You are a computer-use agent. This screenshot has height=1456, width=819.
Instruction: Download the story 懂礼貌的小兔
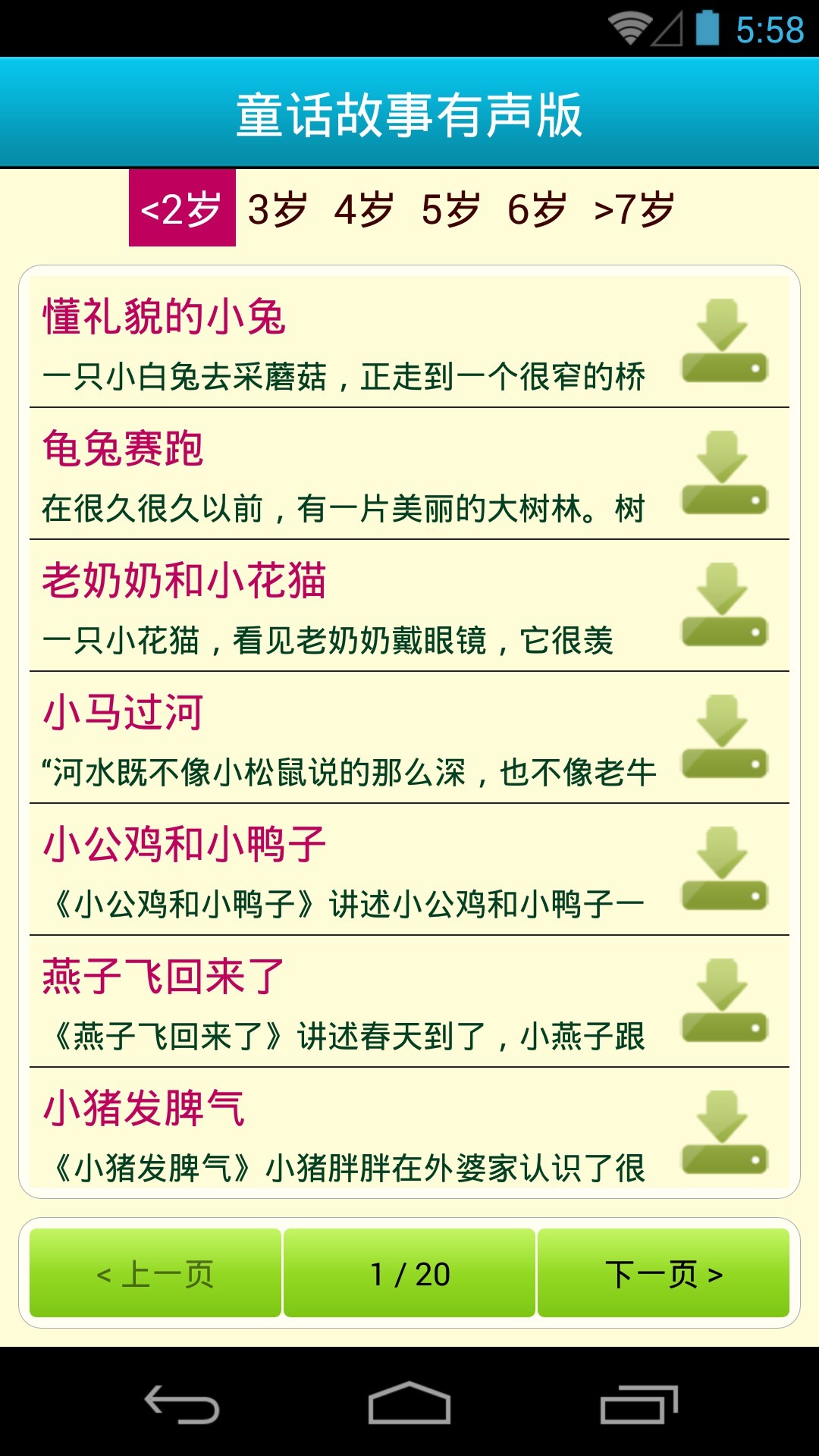[x=724, y=341]
